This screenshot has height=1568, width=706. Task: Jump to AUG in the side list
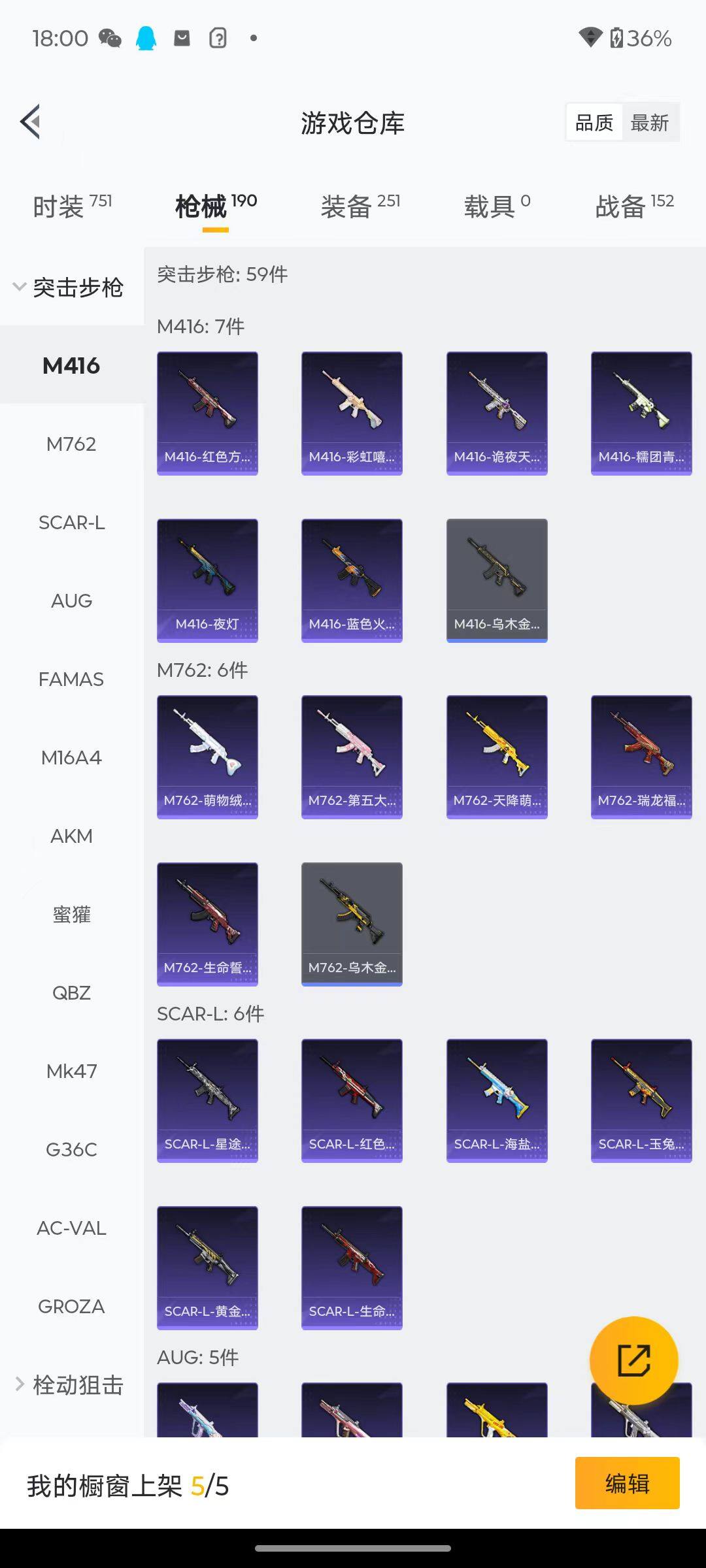[71, 601]
